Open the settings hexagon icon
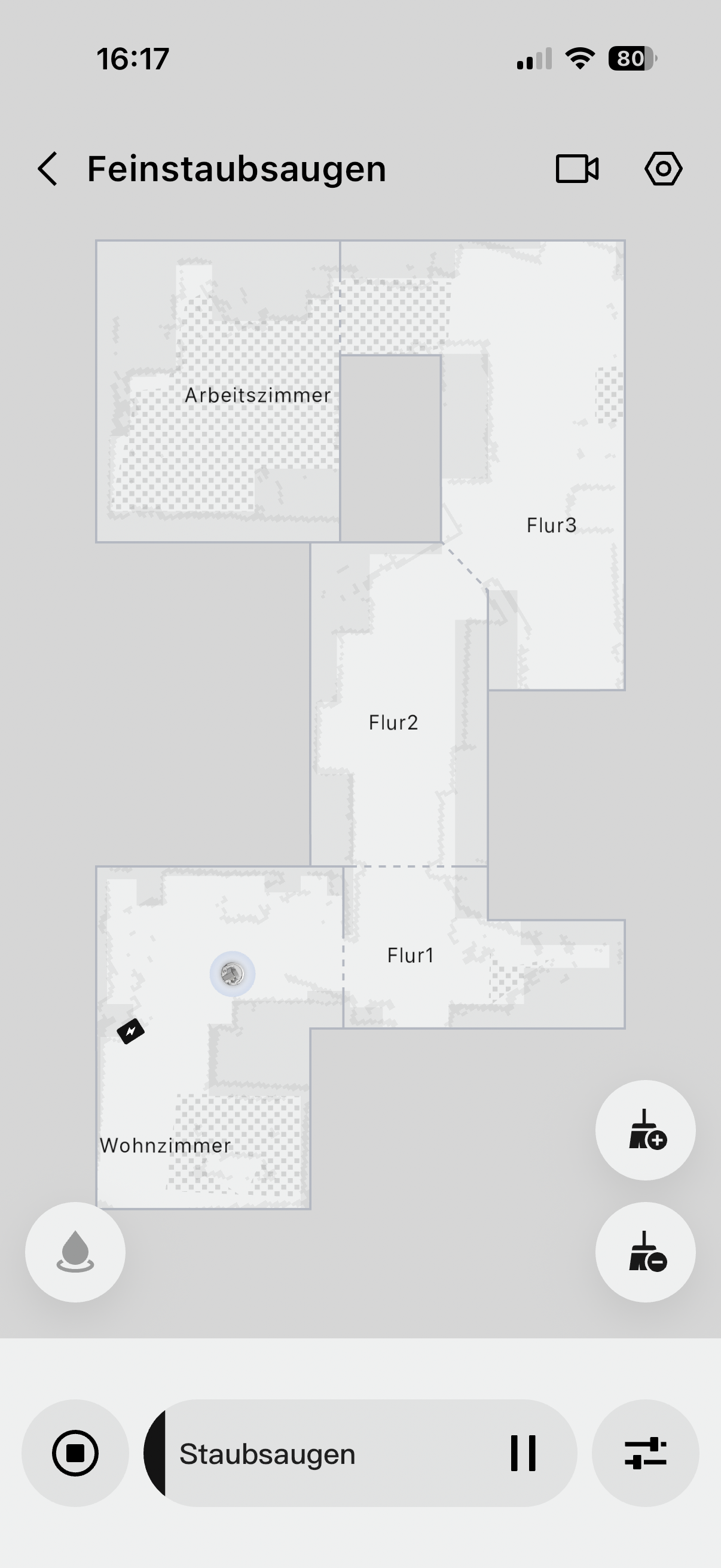 (x=663, y=169)
